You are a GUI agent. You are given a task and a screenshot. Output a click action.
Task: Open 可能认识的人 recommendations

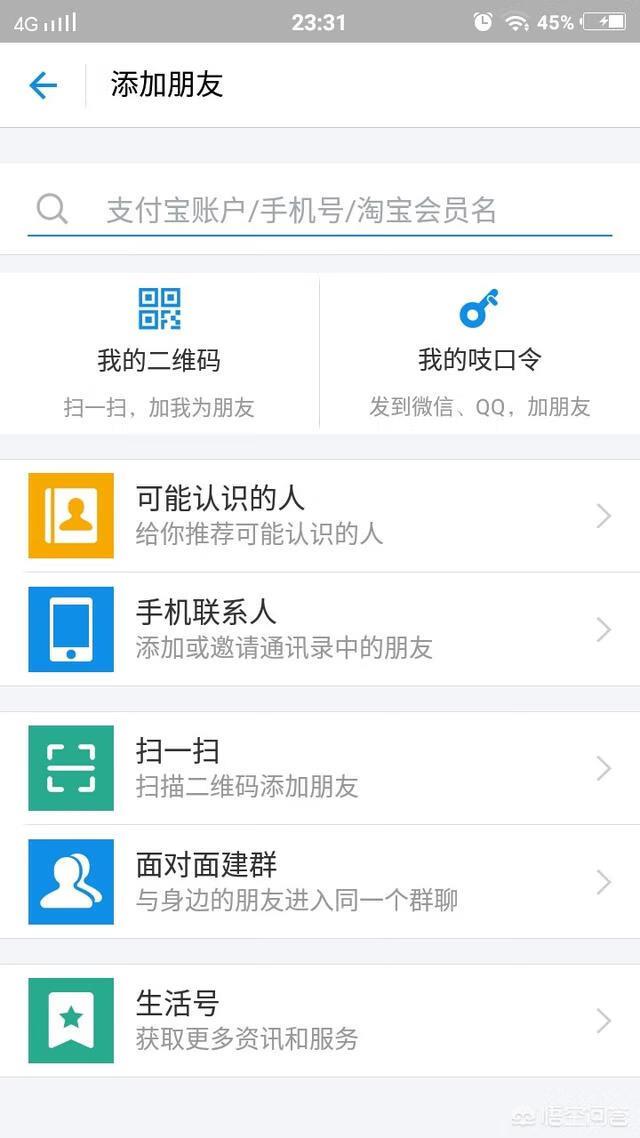coord(320,515)
